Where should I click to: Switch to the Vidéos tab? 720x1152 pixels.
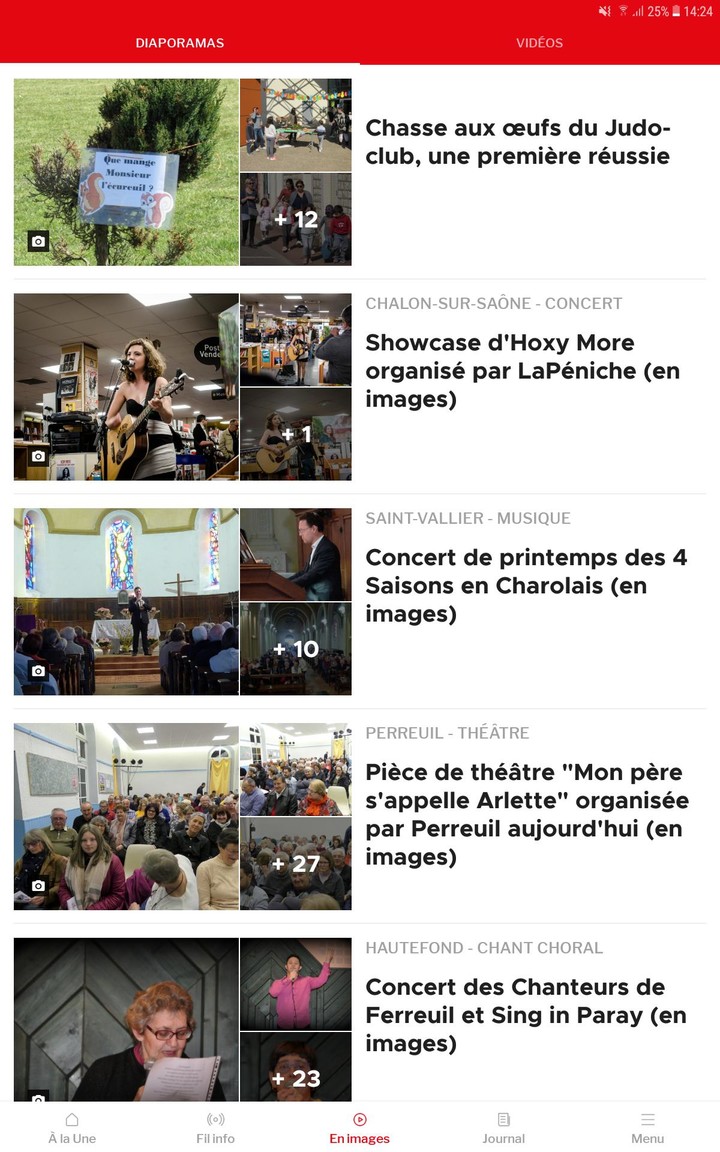point(539,43)
